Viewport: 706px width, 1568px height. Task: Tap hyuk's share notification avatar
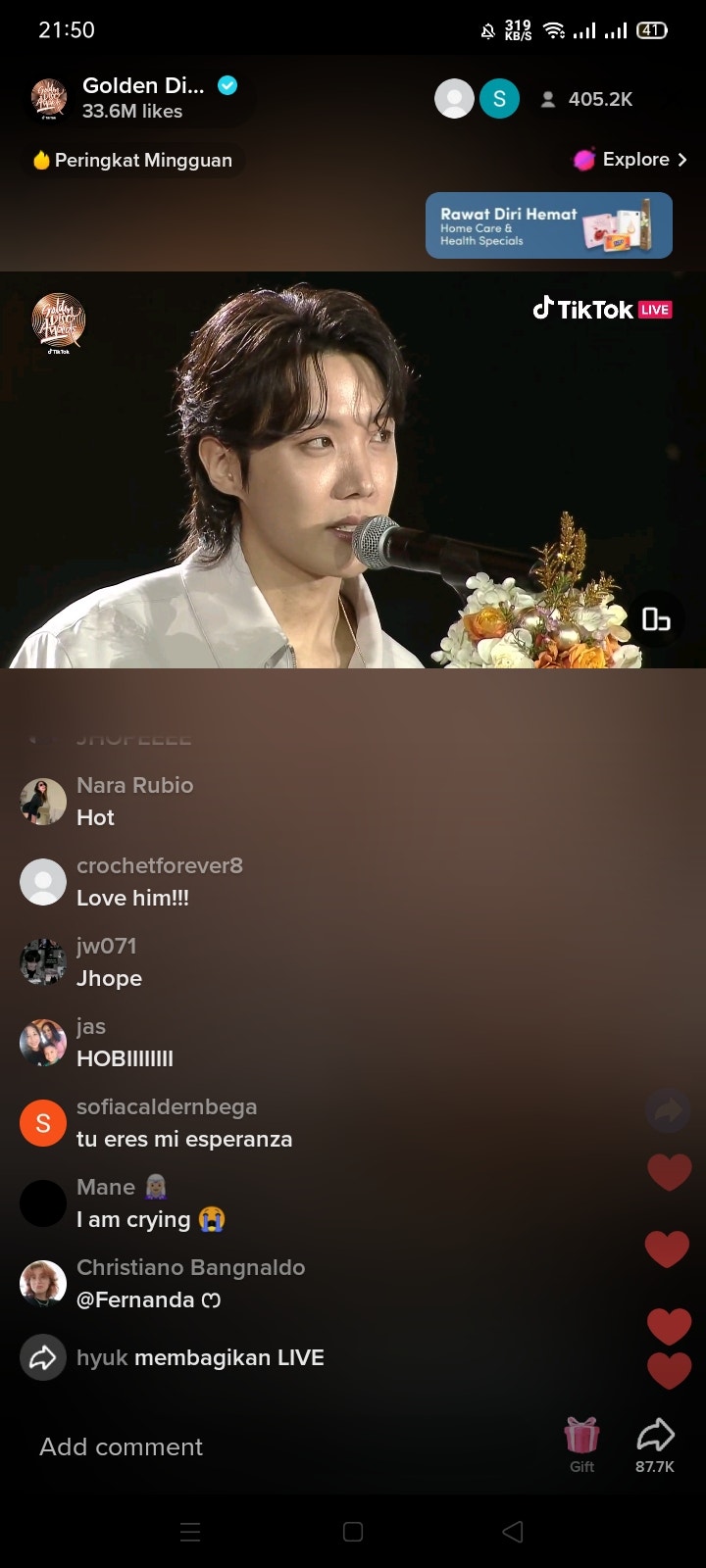pyautogui.click(x=42, y=1357)
